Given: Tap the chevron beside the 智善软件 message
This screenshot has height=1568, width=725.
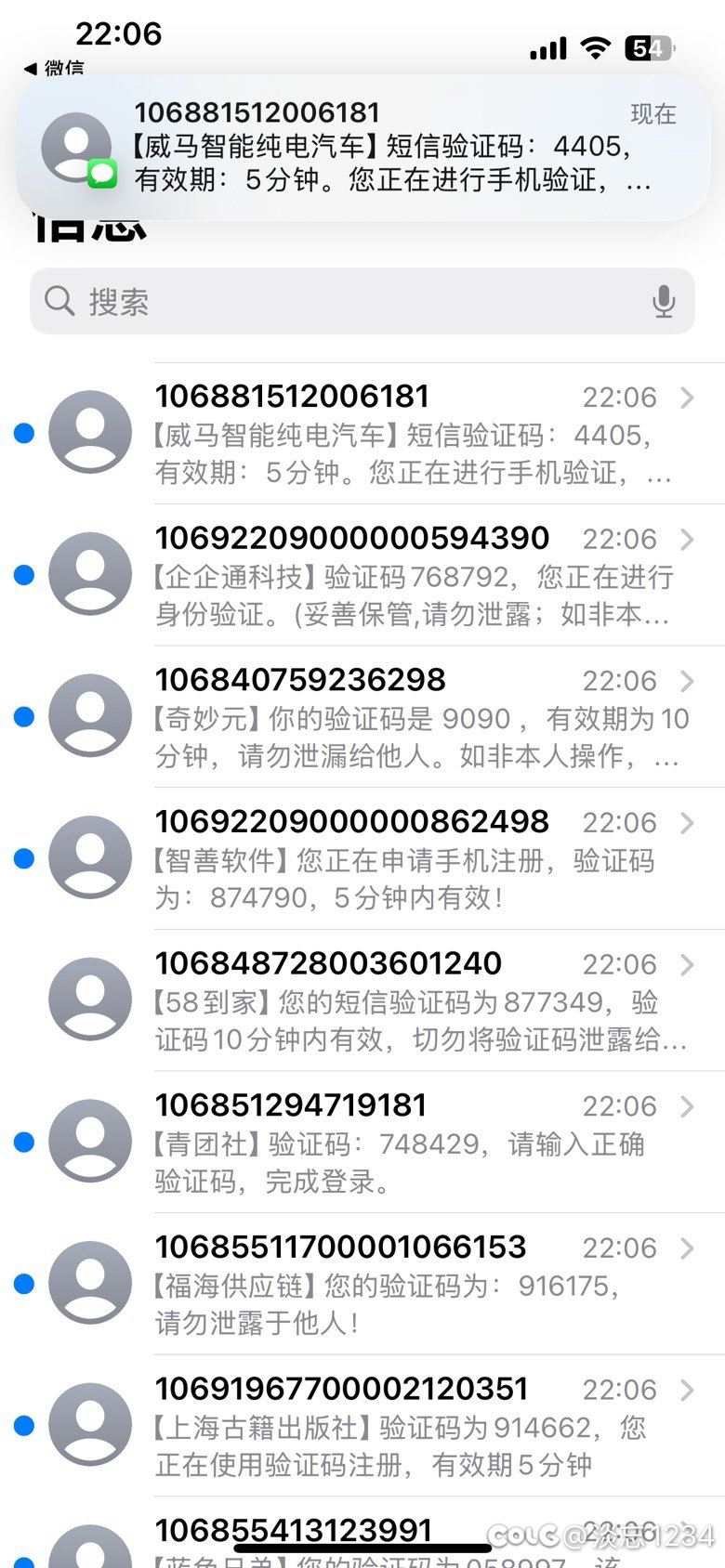Looking at the screenshot, I should (688, 823).
